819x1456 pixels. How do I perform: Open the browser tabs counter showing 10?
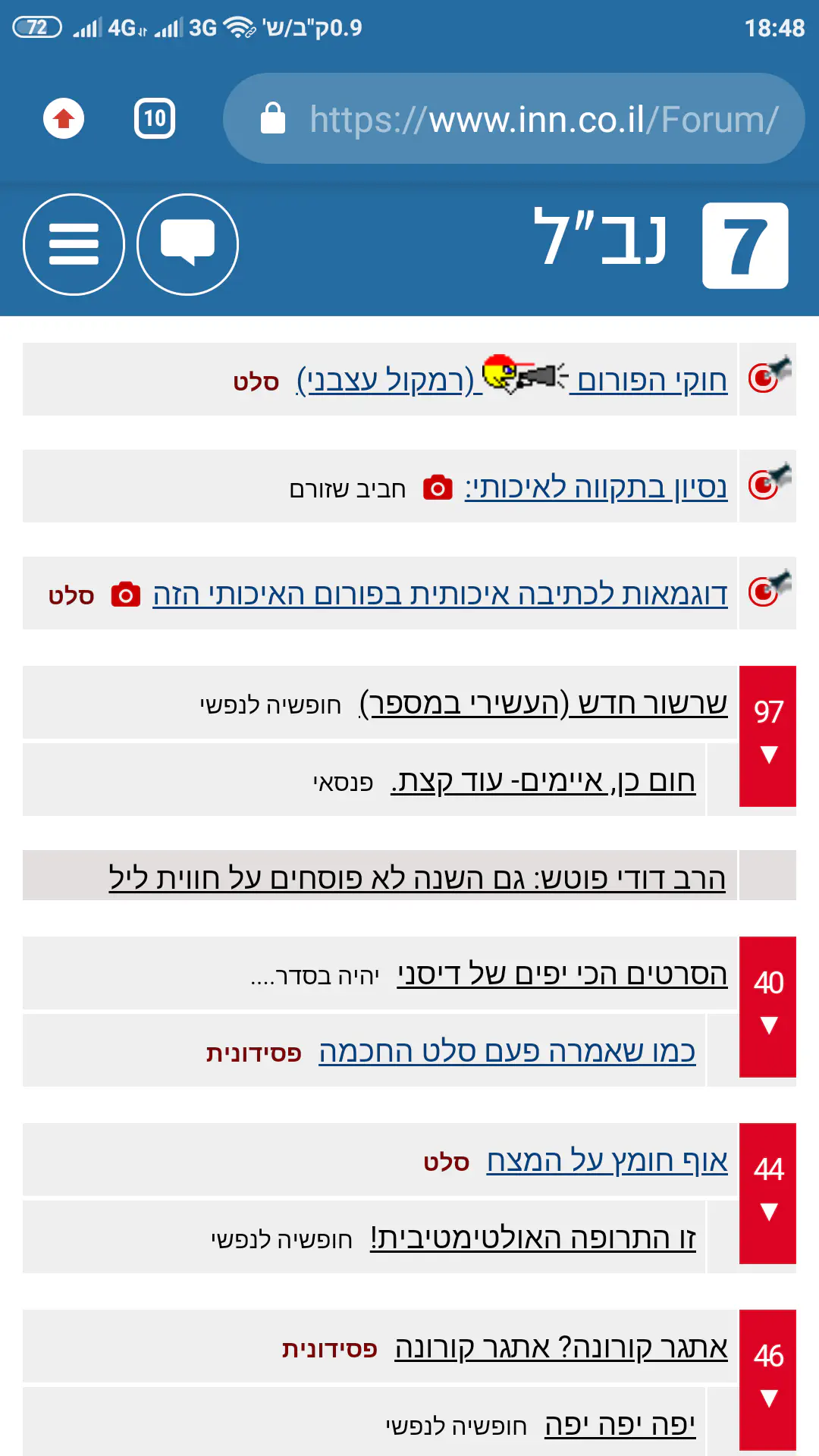[x=155, y=118]
